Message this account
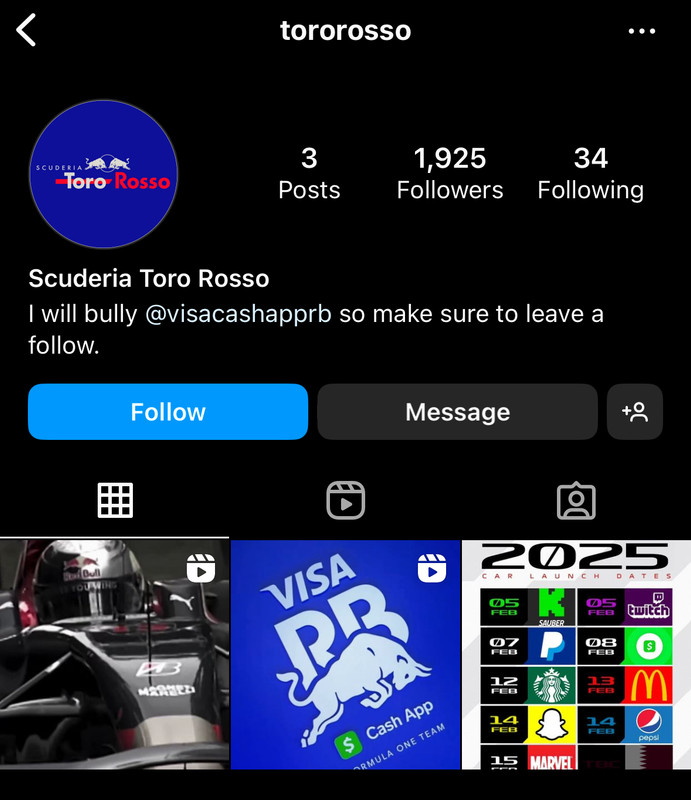The height and width of the screenshot is (800, 691). (x=458, y=412)
